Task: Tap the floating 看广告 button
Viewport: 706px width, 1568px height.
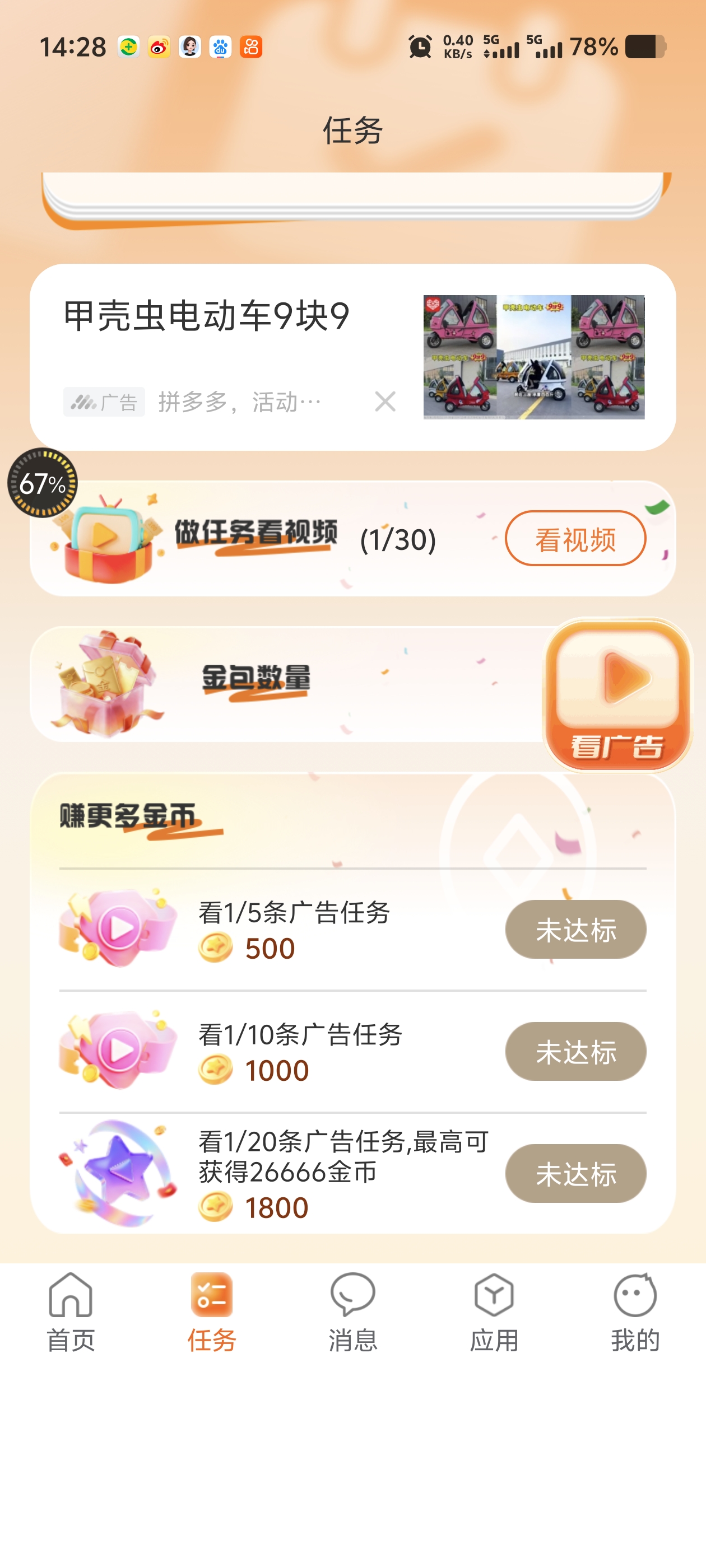Action: [x=617, y=695]
